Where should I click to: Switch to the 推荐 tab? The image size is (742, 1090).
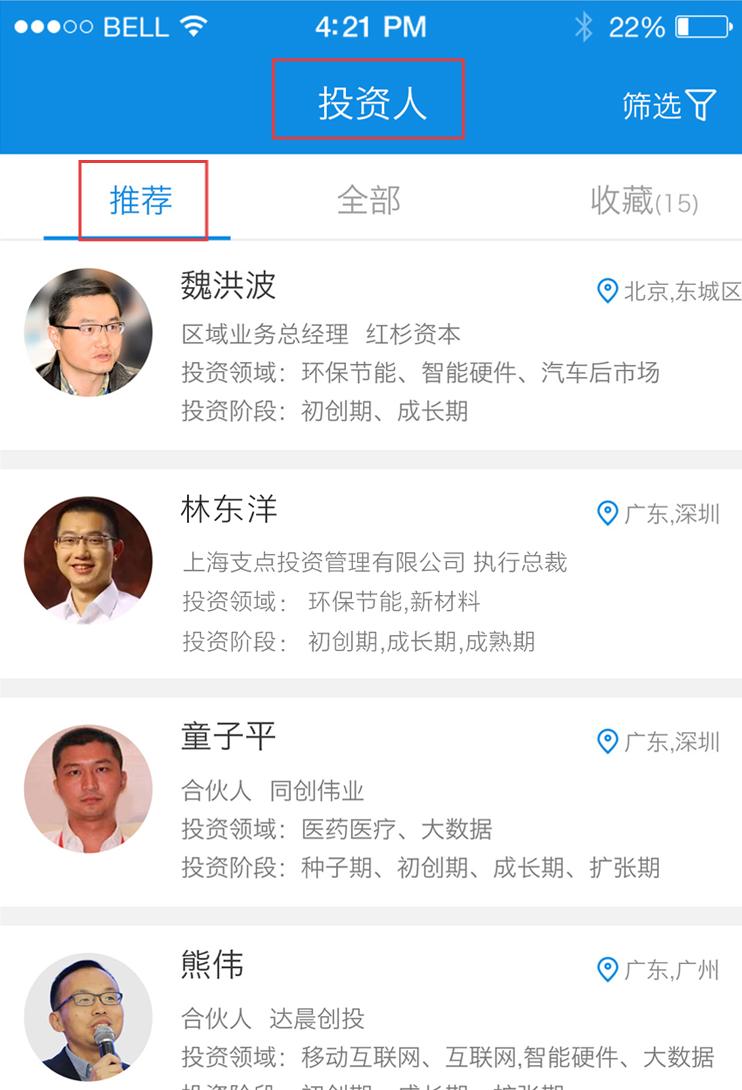[x=141, y=201]
